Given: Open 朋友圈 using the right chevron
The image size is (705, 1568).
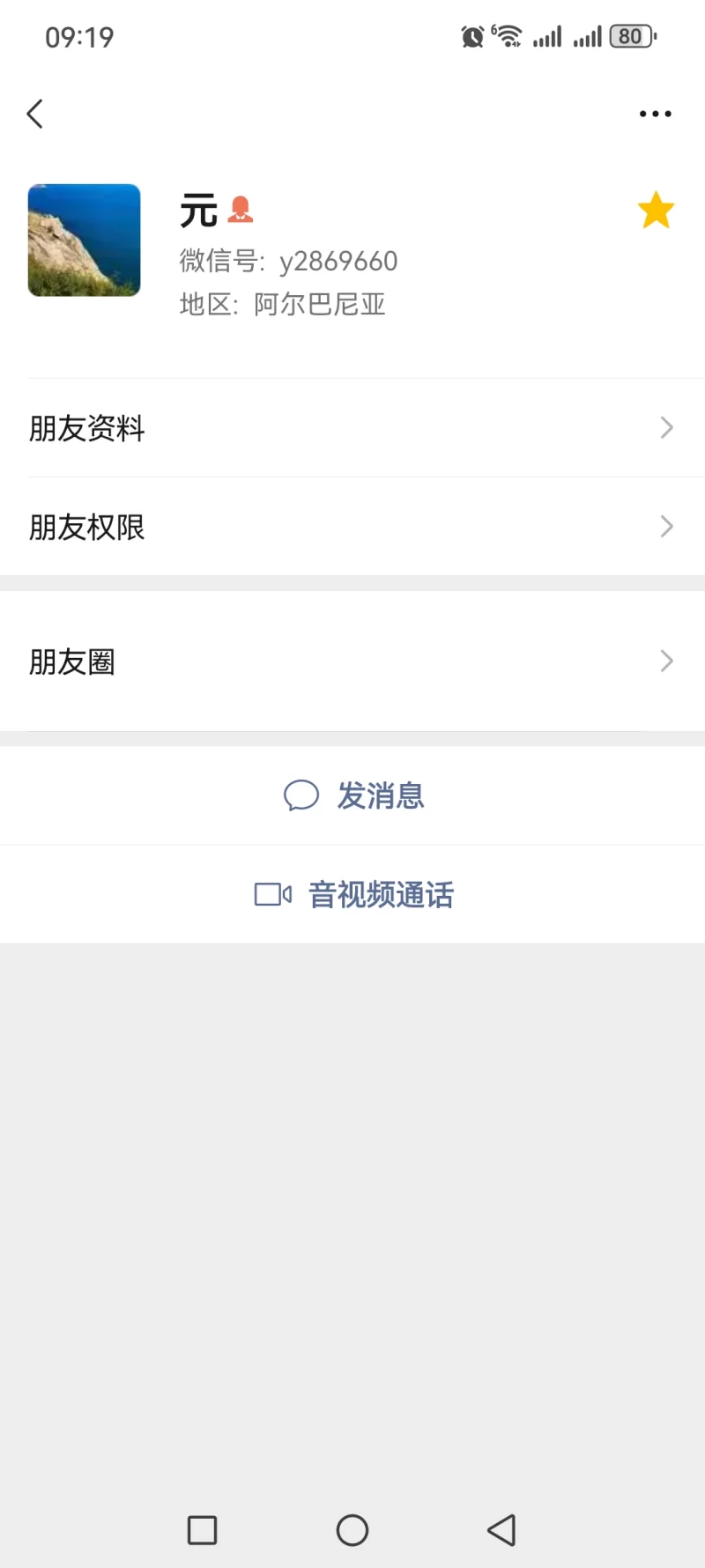Looking at the screenshot, I should click(x=666, y=662).
